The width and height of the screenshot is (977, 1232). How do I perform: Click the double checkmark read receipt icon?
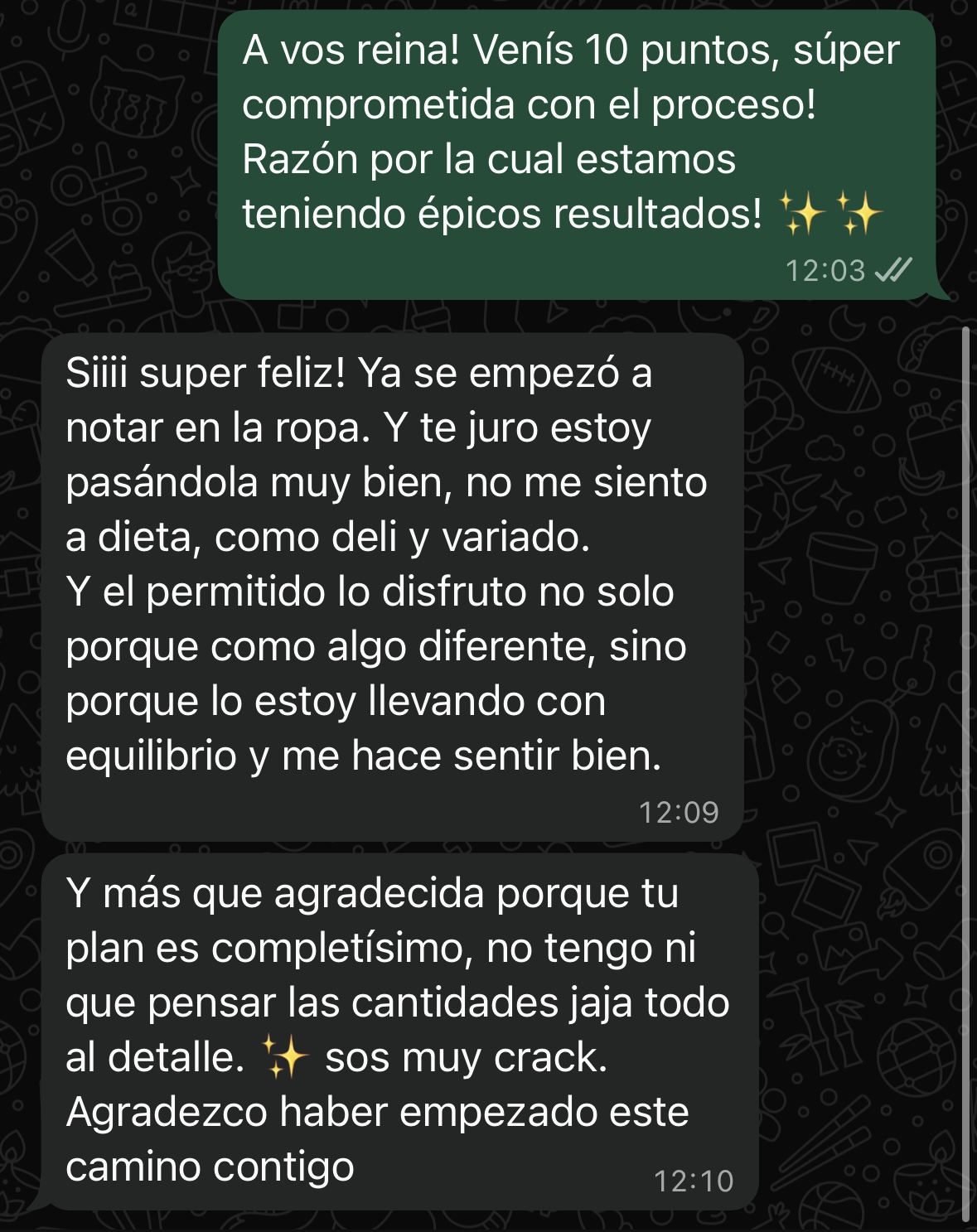[892, 268]
